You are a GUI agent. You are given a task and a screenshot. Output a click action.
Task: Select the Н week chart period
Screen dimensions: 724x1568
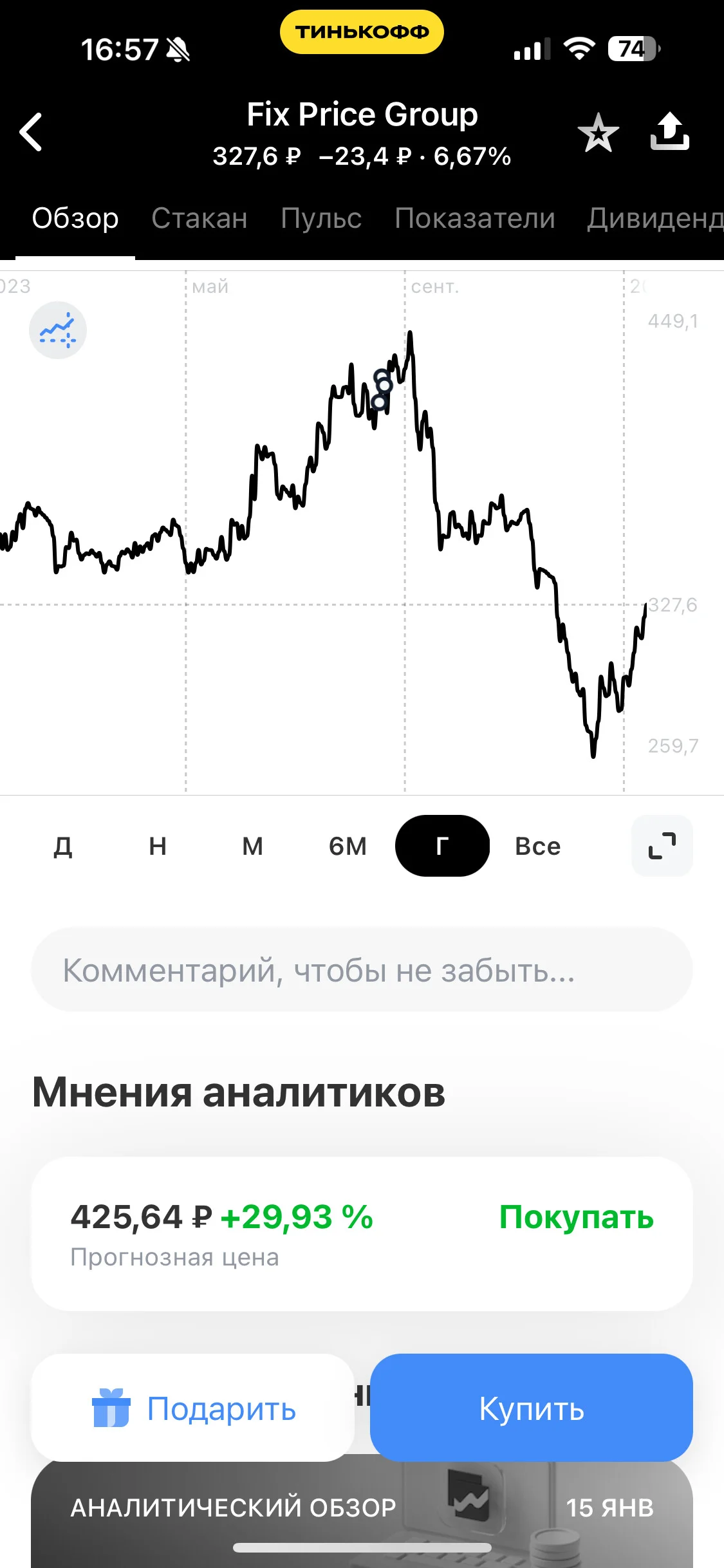click(158, 846)
